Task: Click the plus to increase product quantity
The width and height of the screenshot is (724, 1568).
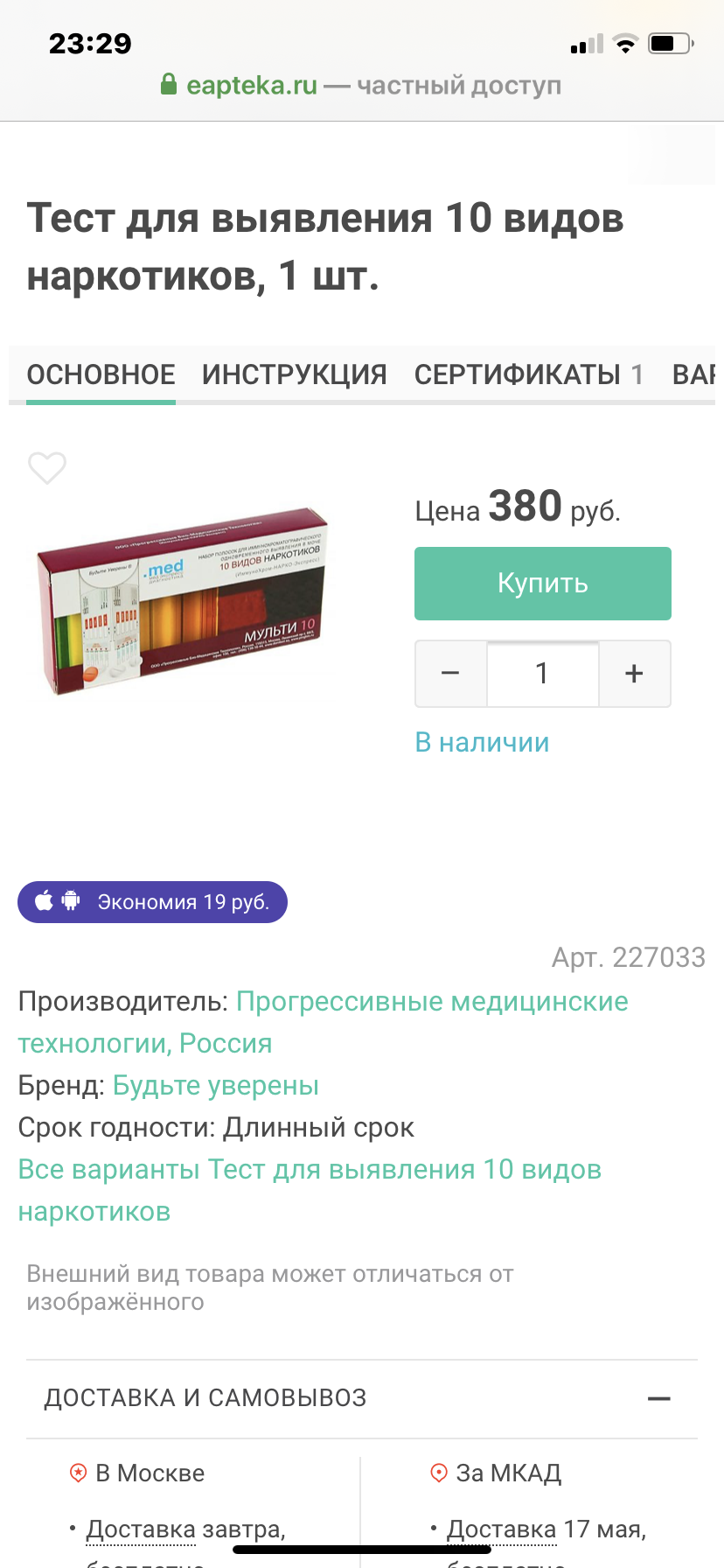Action: (634, 674)
